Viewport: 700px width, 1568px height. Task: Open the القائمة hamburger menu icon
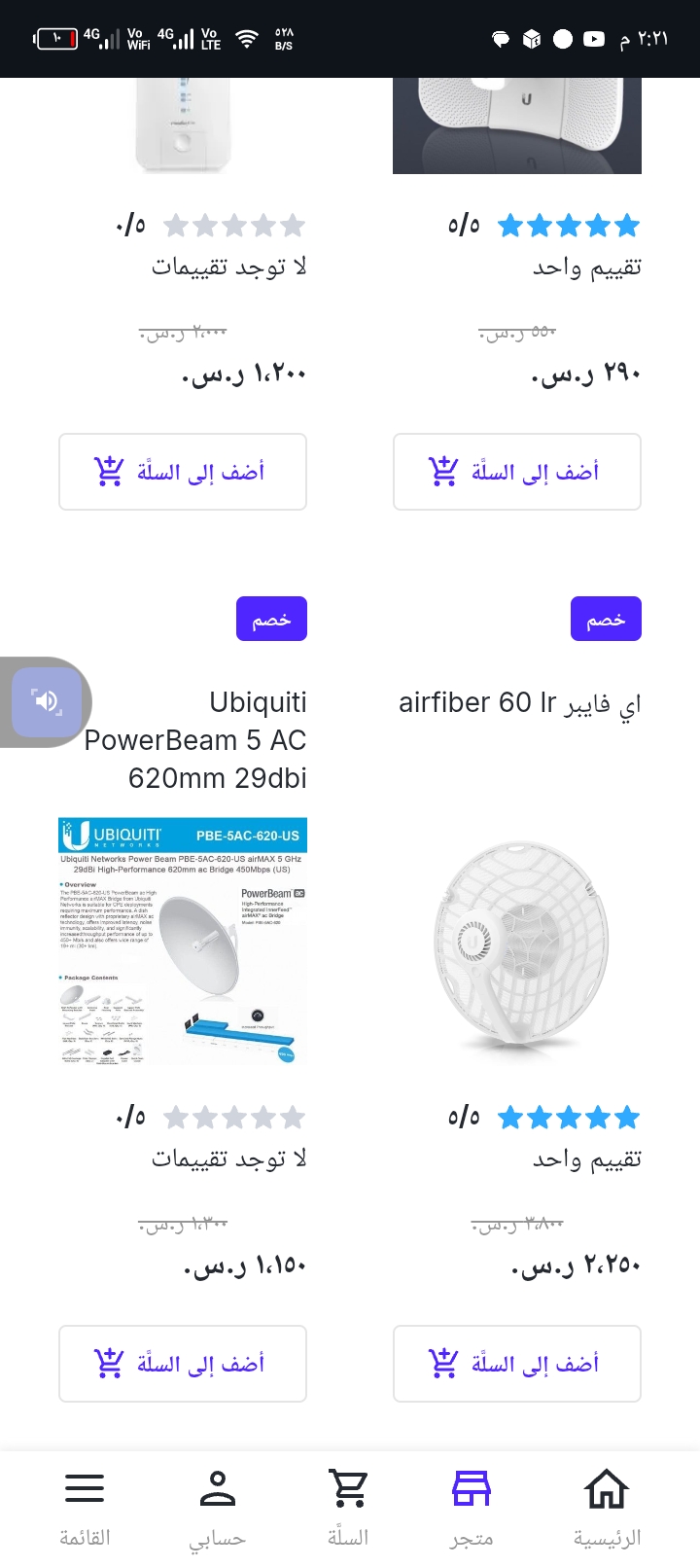point(85,1487)
